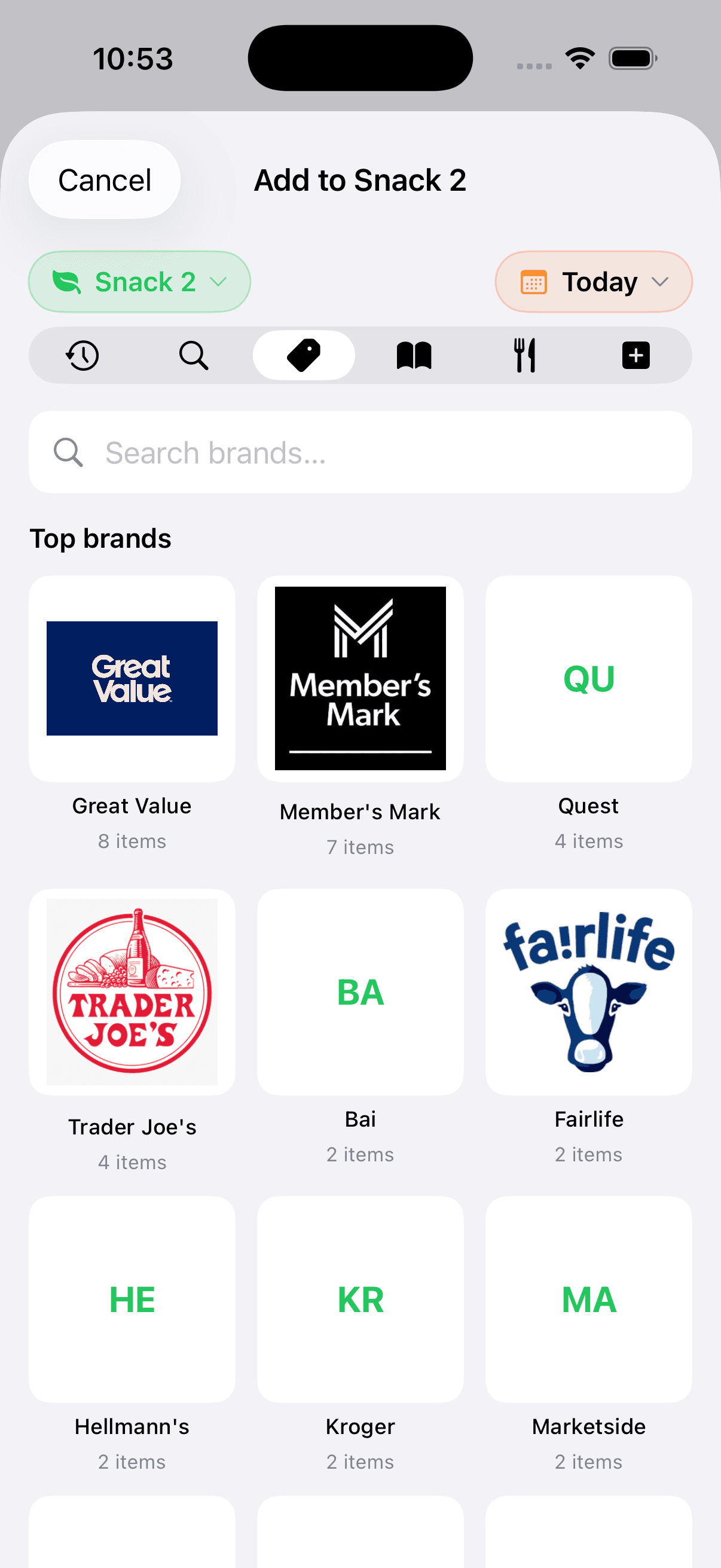
Task: Open the Today date dropdown
Action: pos(593,282)
